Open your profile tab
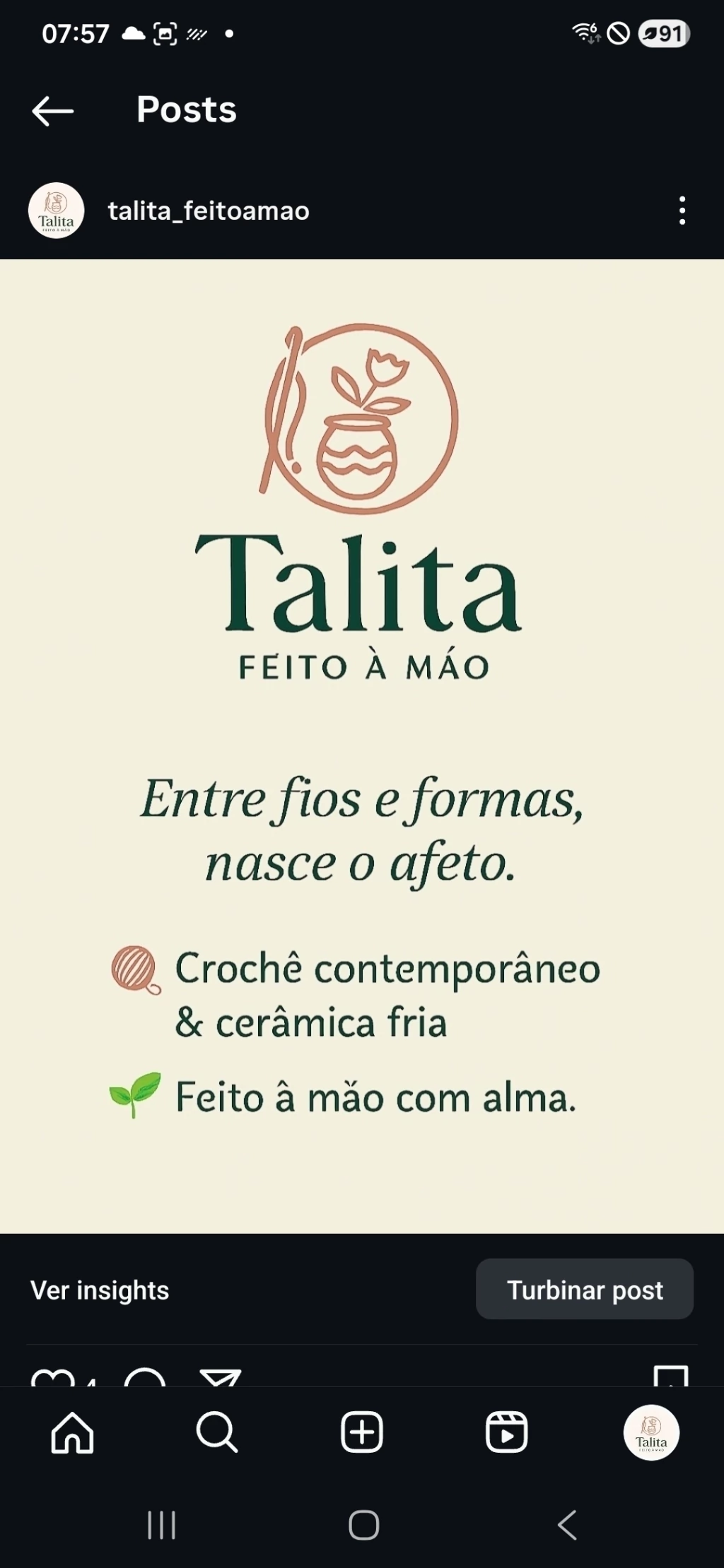The width and height of the screenshot is (724, 1568). pos(651,1432)
